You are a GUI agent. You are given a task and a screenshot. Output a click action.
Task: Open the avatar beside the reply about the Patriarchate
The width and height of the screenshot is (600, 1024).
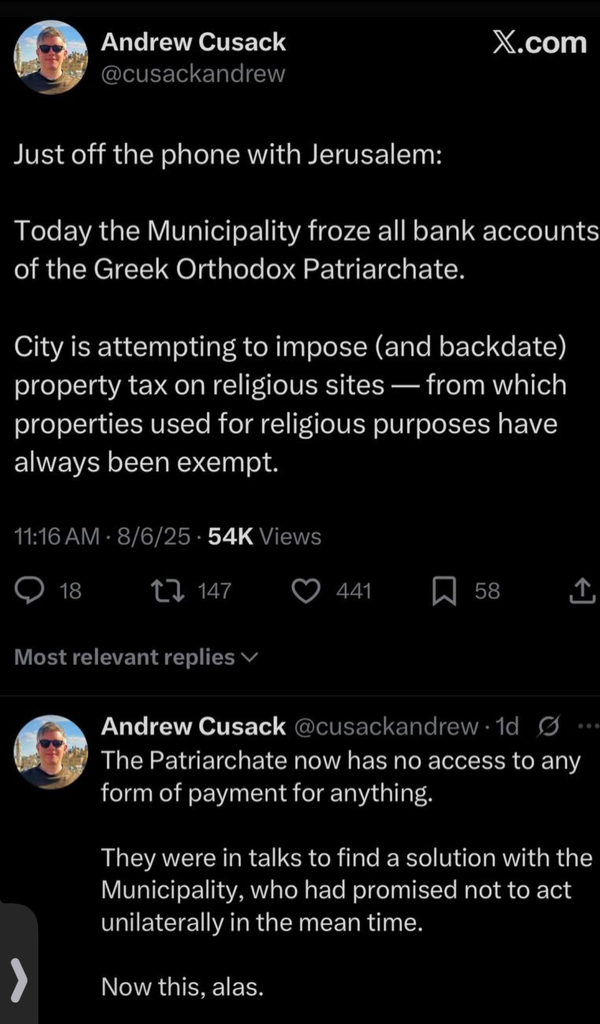(x=51, y=752)
